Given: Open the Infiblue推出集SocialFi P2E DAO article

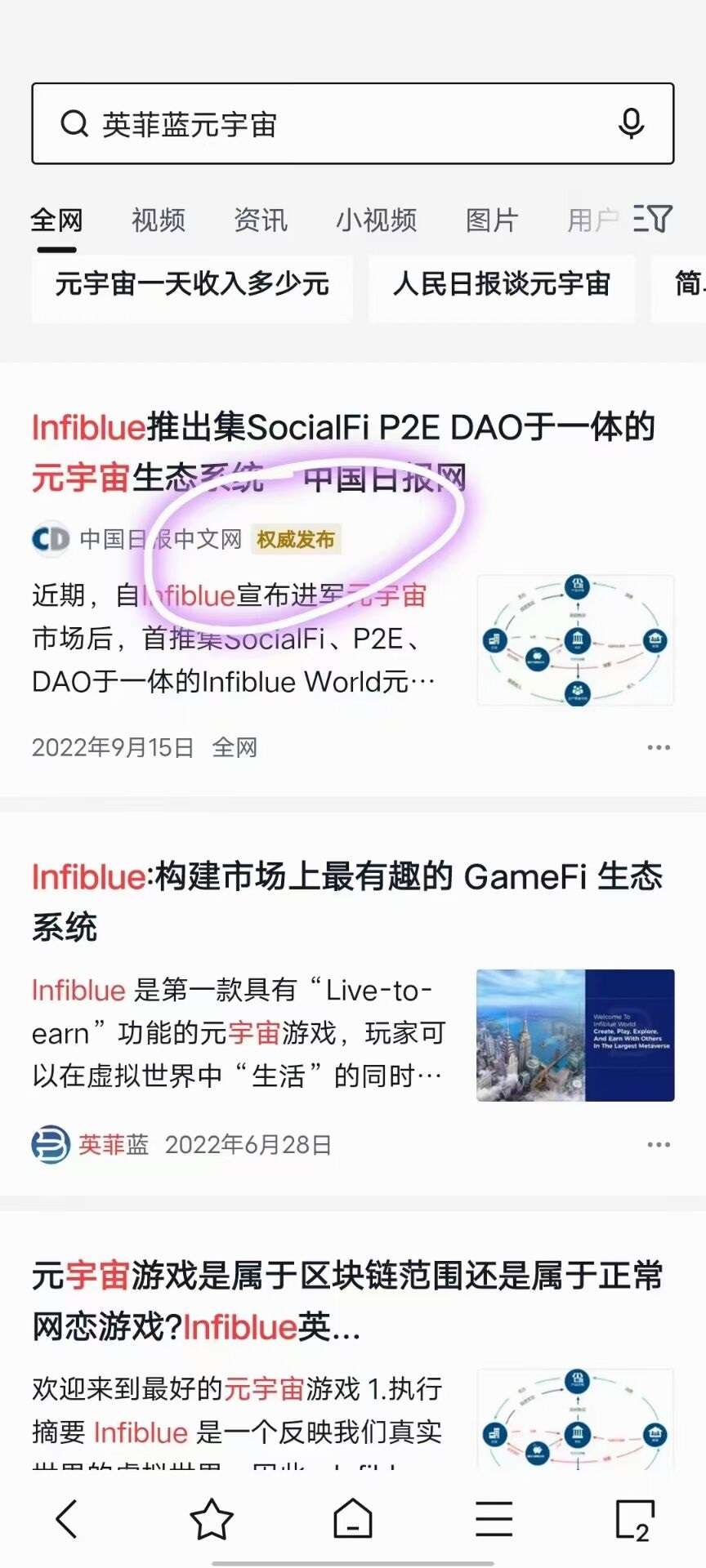Looking at the screenshot, I should (x=343, y=451).
